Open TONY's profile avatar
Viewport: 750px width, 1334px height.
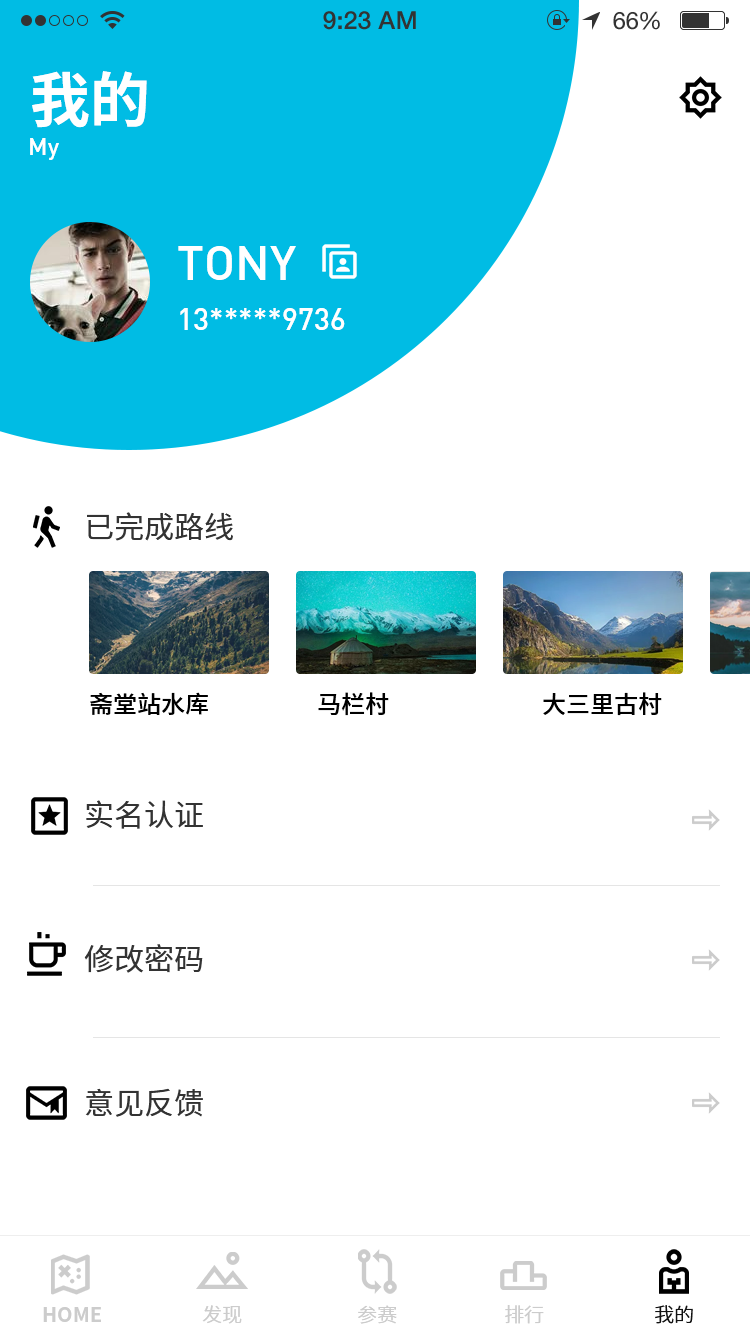[x=90, y=282]
